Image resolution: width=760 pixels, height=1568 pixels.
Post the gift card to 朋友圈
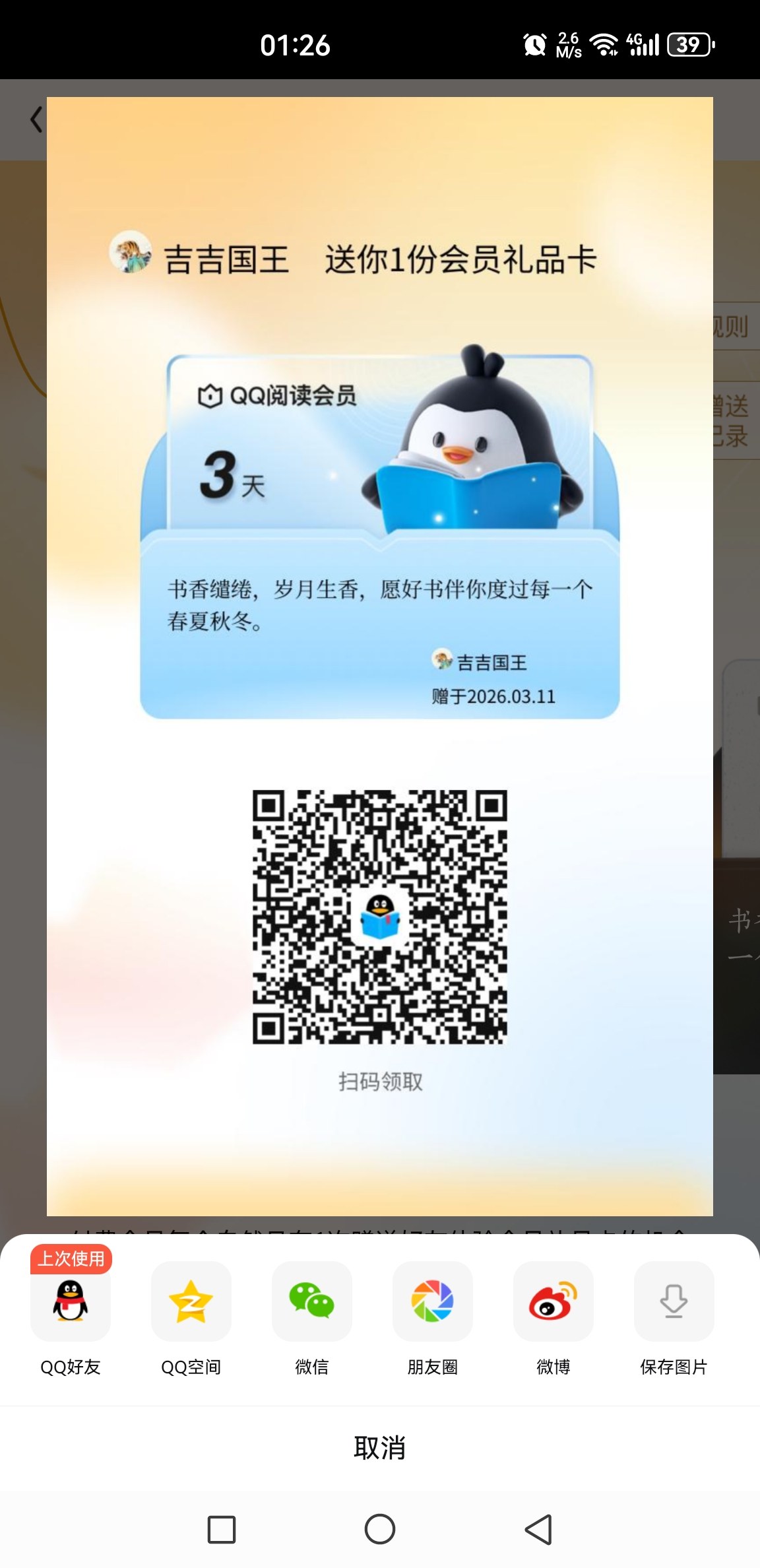click(432, 1301)
